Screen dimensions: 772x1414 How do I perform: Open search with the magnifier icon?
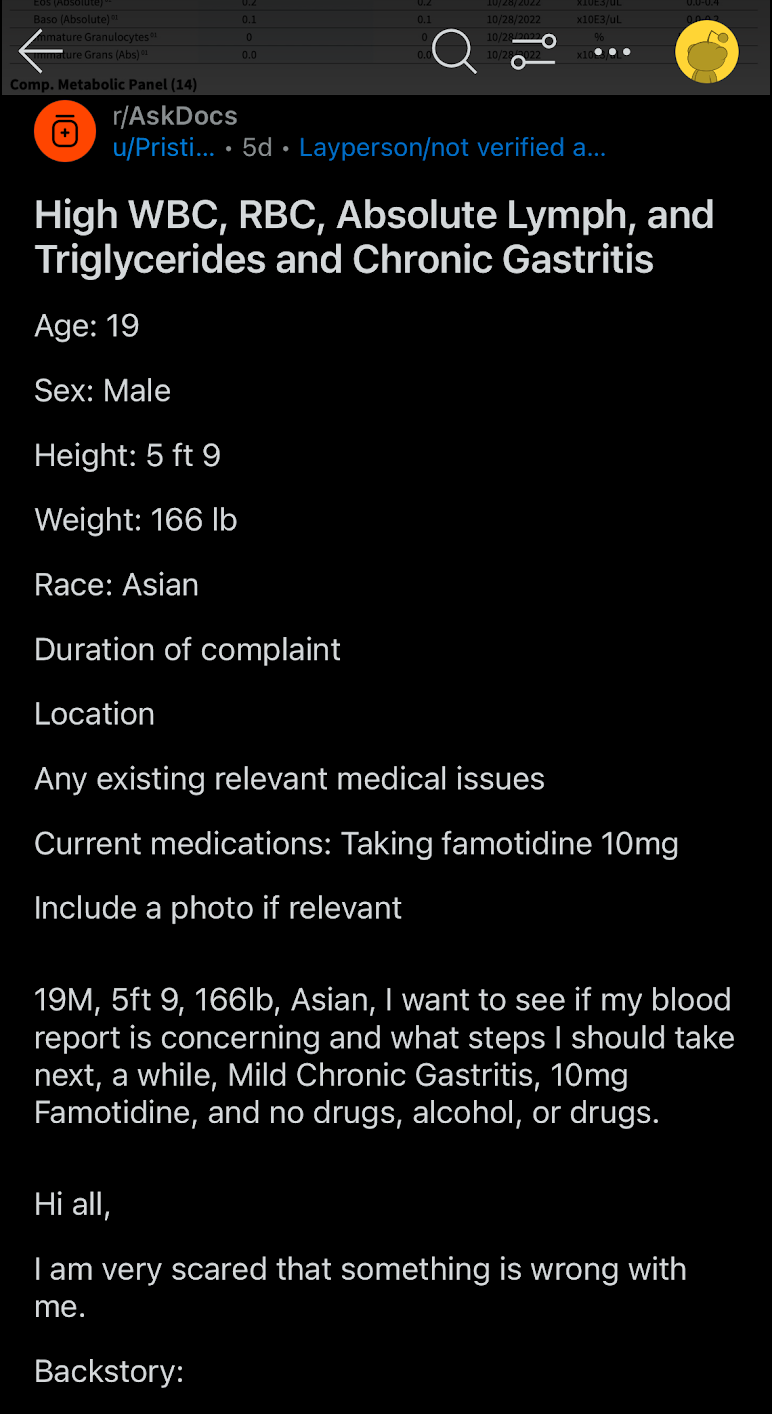(x=454, y=52)
